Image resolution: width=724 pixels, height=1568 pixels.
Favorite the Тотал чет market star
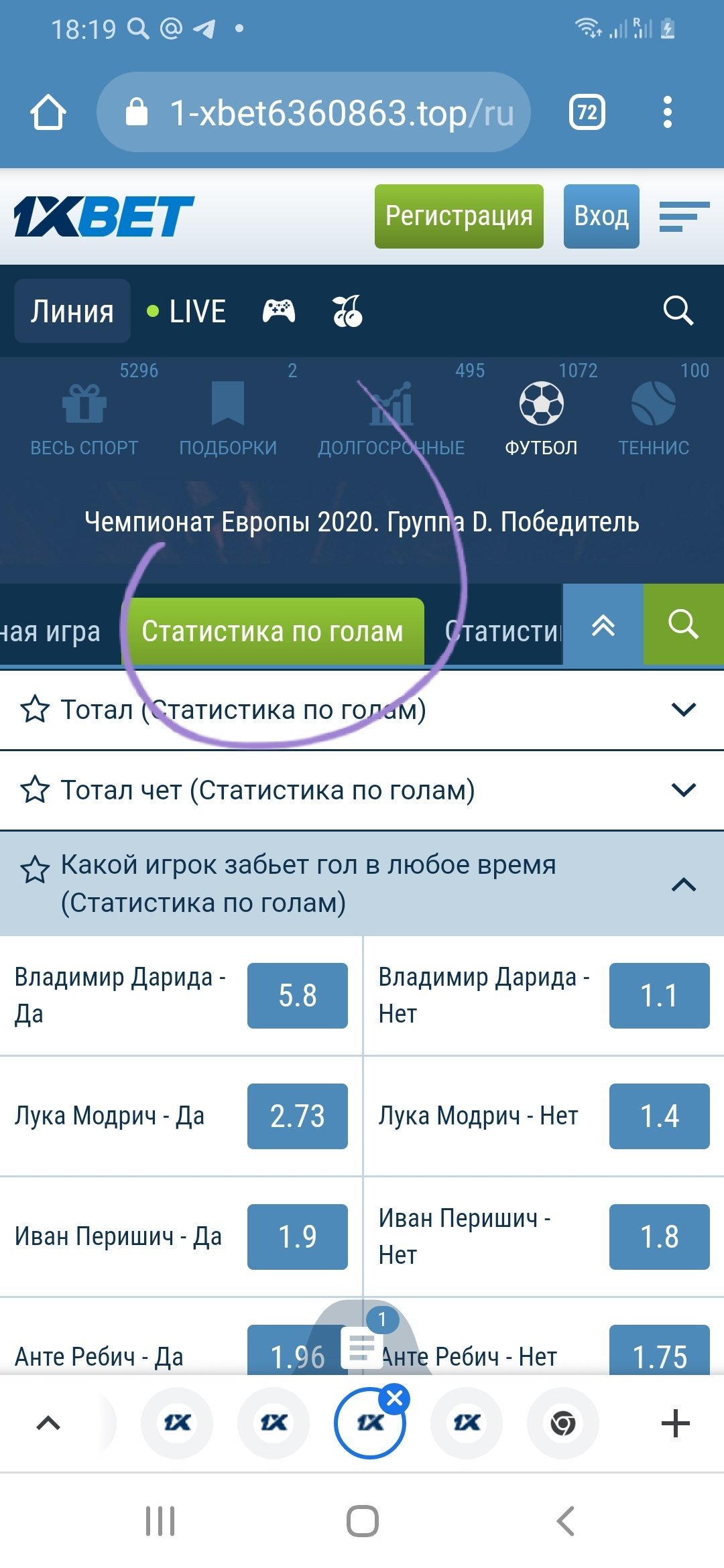35,790
